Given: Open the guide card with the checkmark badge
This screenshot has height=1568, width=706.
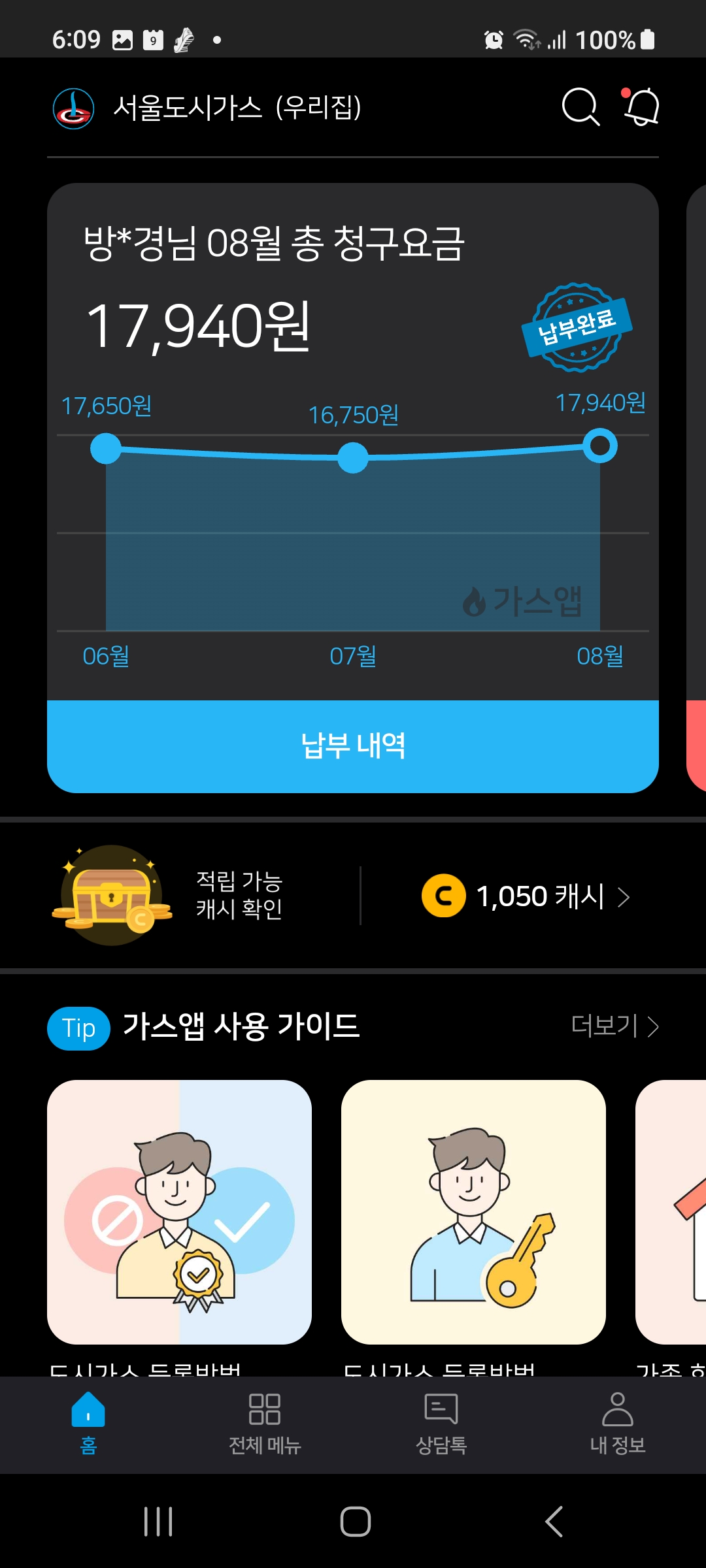Looking at the screenshot, I should tap(179, 1212).
